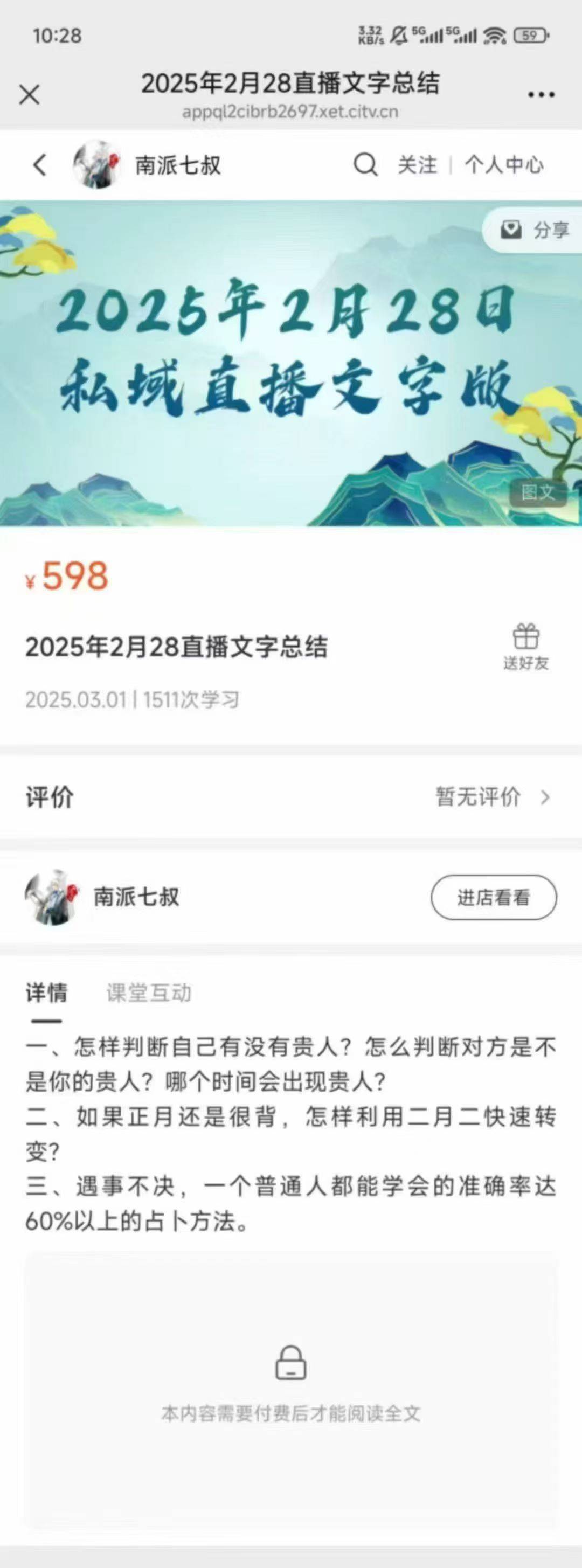Go back using the arrow beside 南派七叔
This screenshot has height=1568, width=582.
40,165
